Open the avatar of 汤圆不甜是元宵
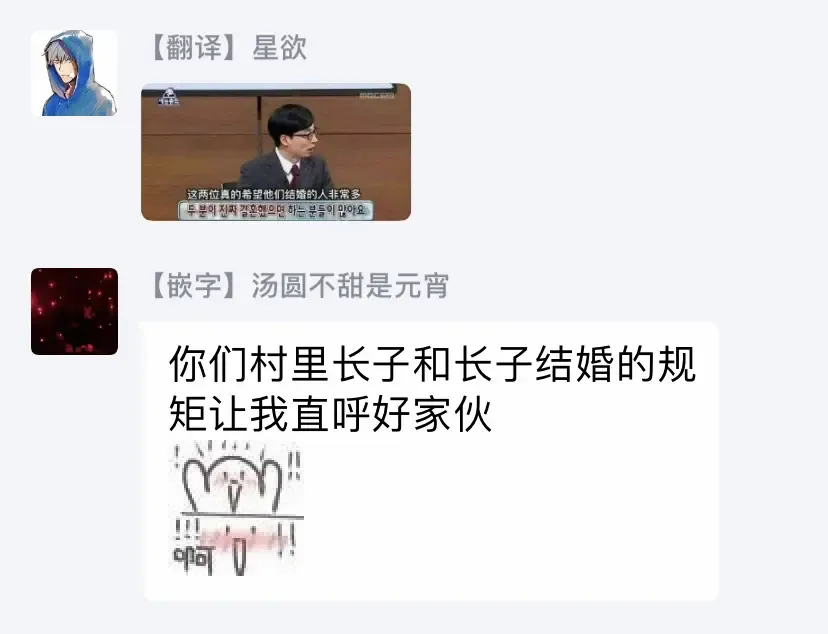Viewport: 828px width, 634px height. [74, 311]
